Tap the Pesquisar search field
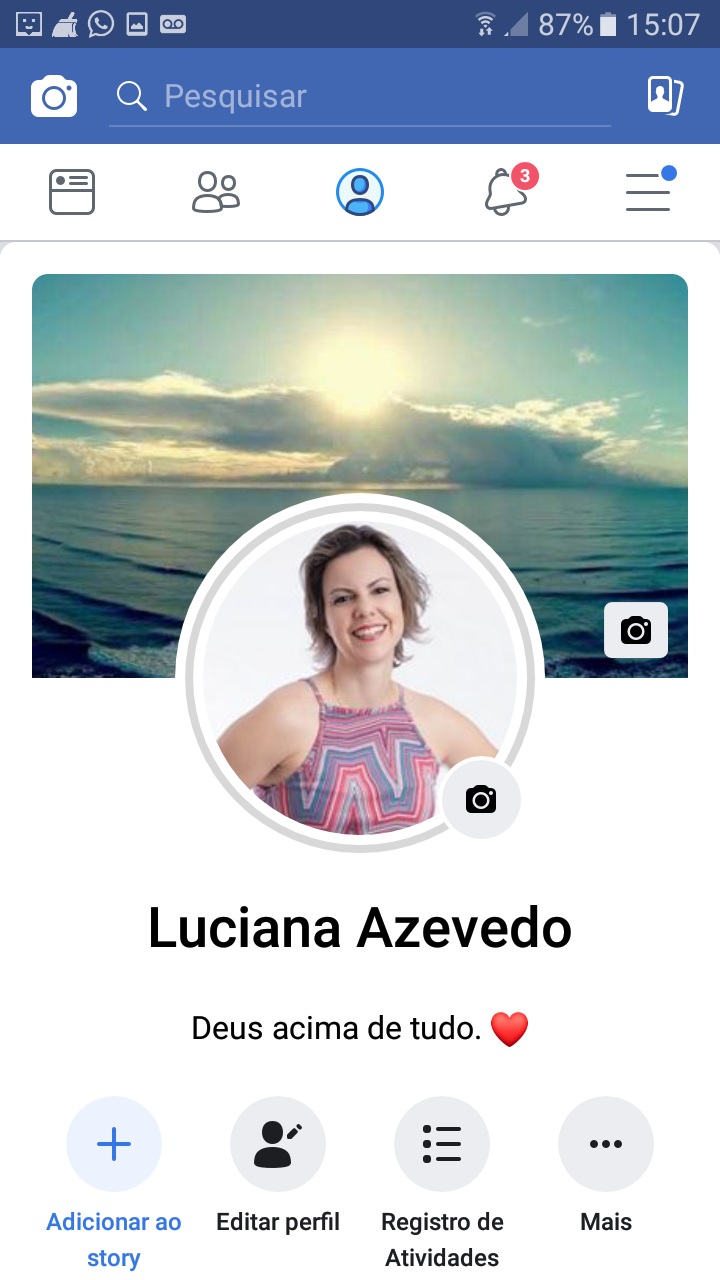Viewport: 720px width, 1280px height. tap(360, 97)
